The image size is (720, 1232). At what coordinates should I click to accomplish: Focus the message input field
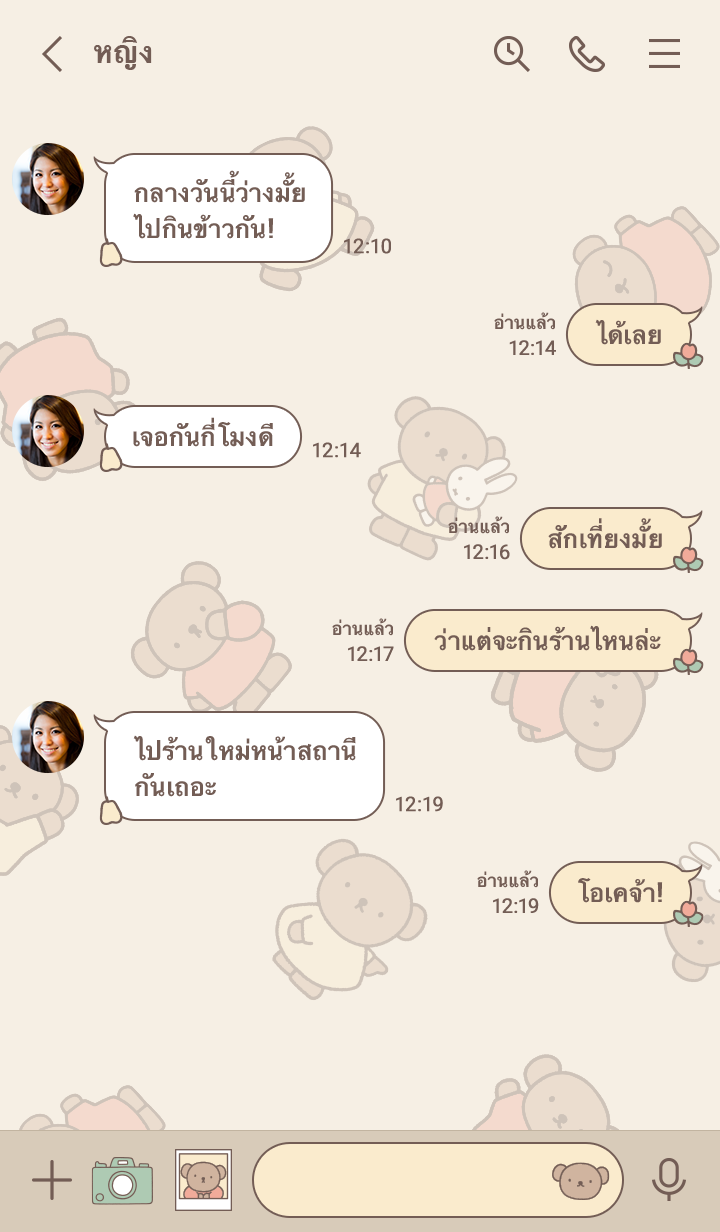tap(400, 1181)
